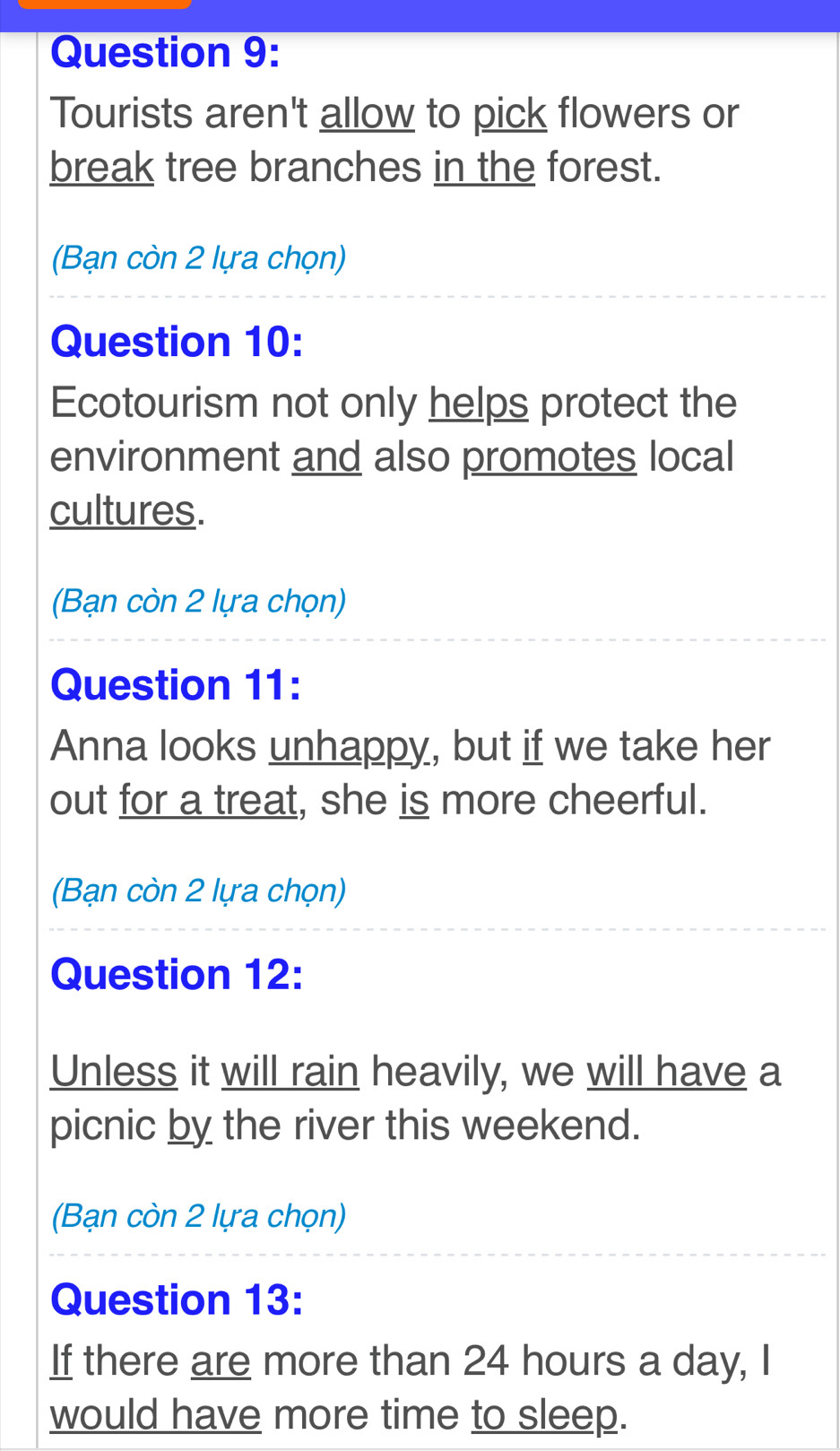Tap 'would have' in Question 13

click(155, 1415)
